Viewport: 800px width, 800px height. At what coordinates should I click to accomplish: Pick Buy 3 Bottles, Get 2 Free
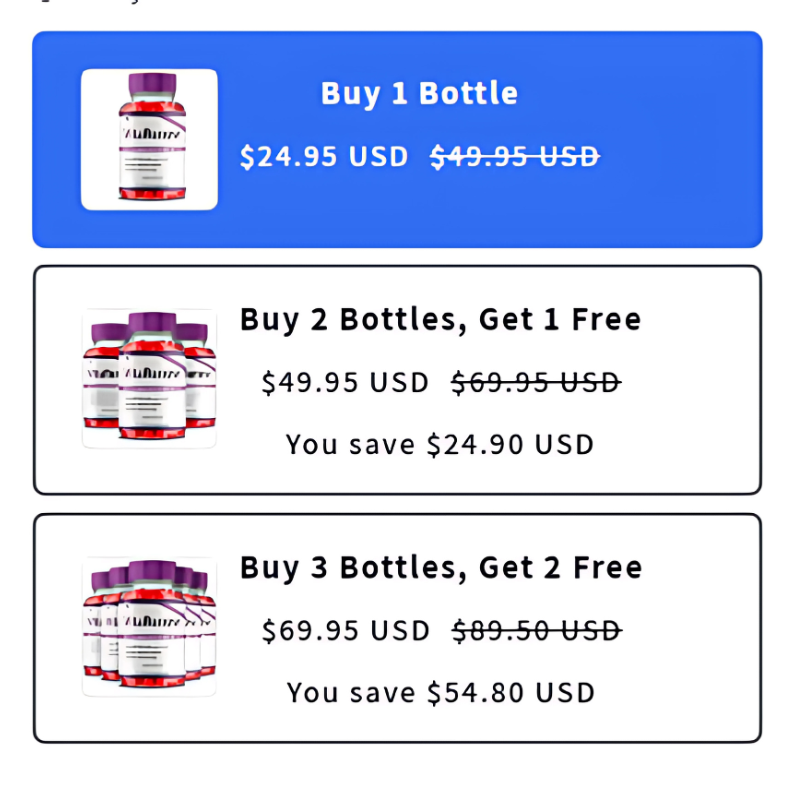point(397,628)
